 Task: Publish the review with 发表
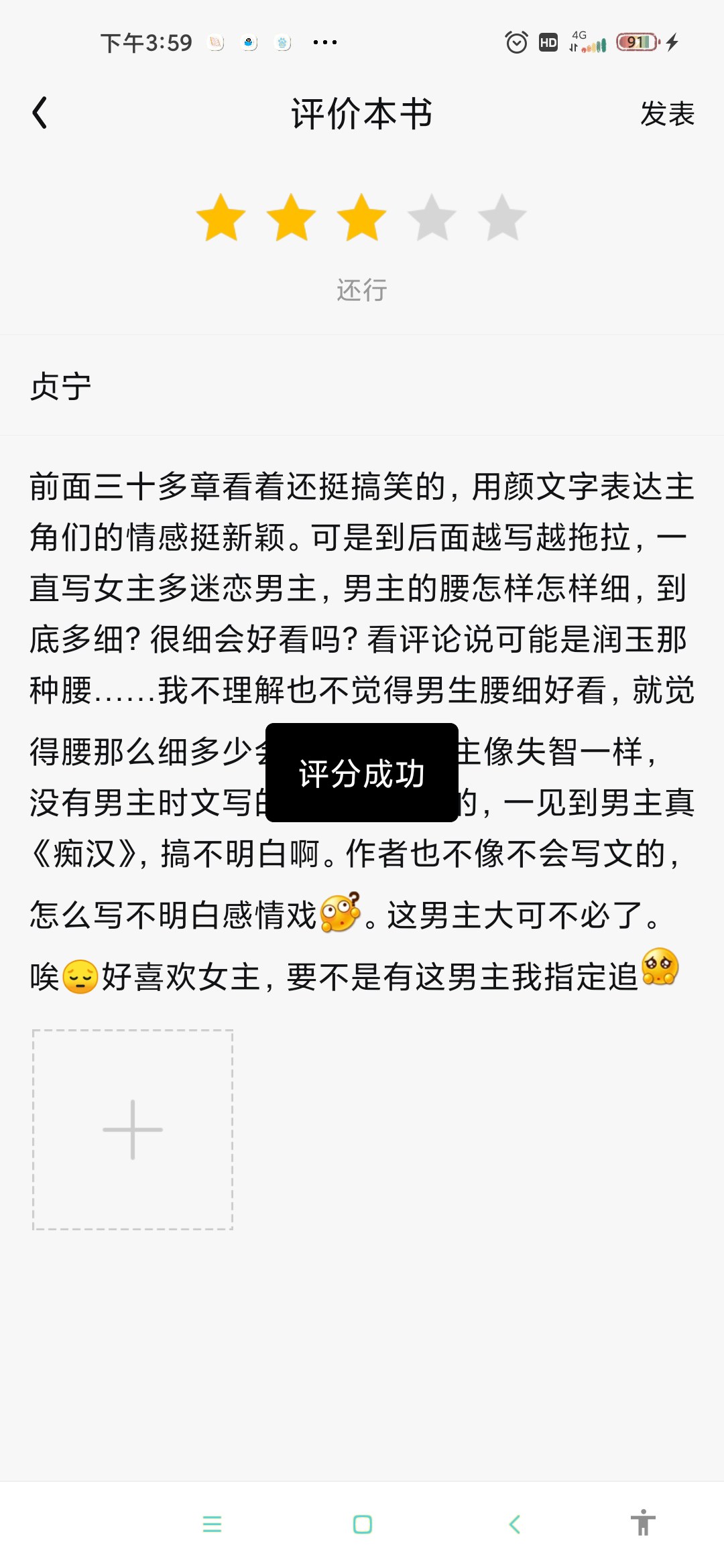point(666,114)
